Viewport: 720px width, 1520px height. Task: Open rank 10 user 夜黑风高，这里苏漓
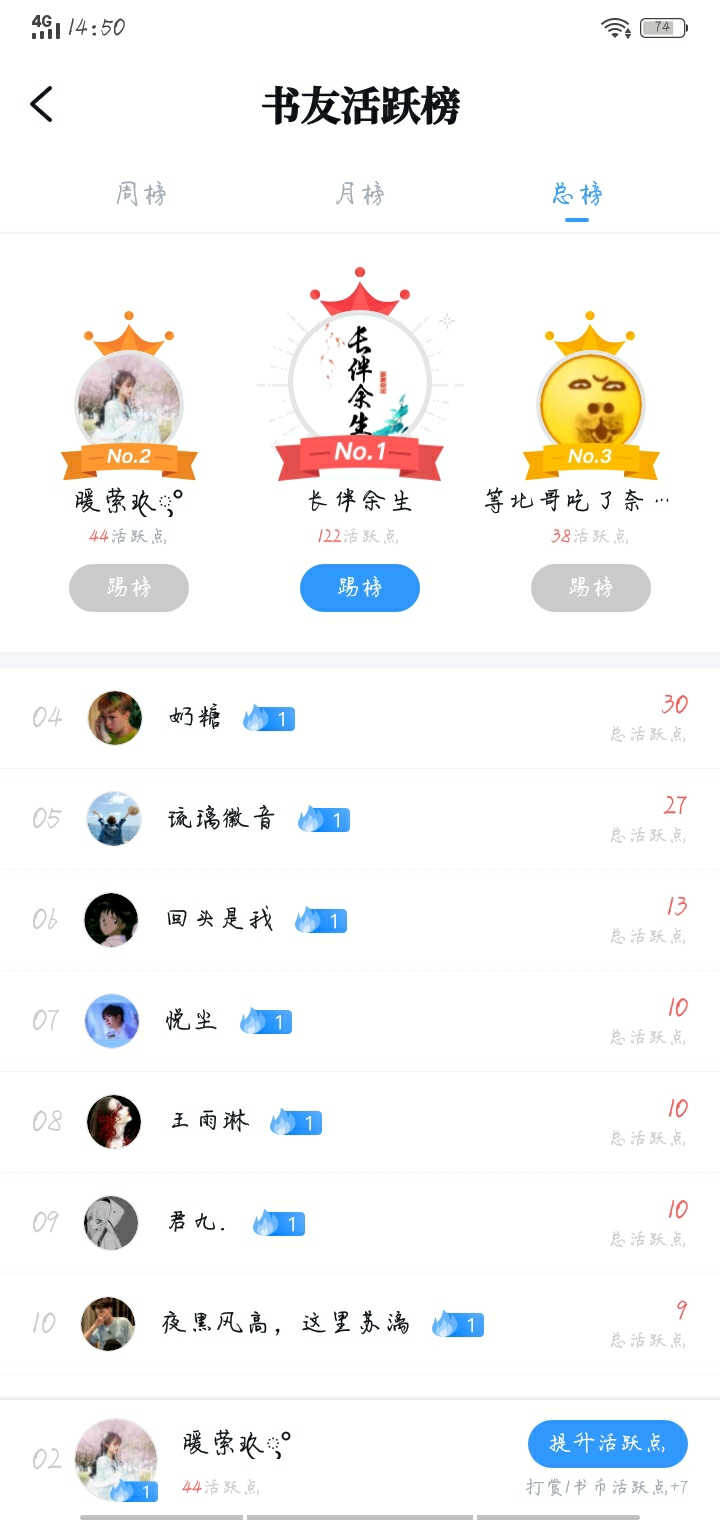360,1324
